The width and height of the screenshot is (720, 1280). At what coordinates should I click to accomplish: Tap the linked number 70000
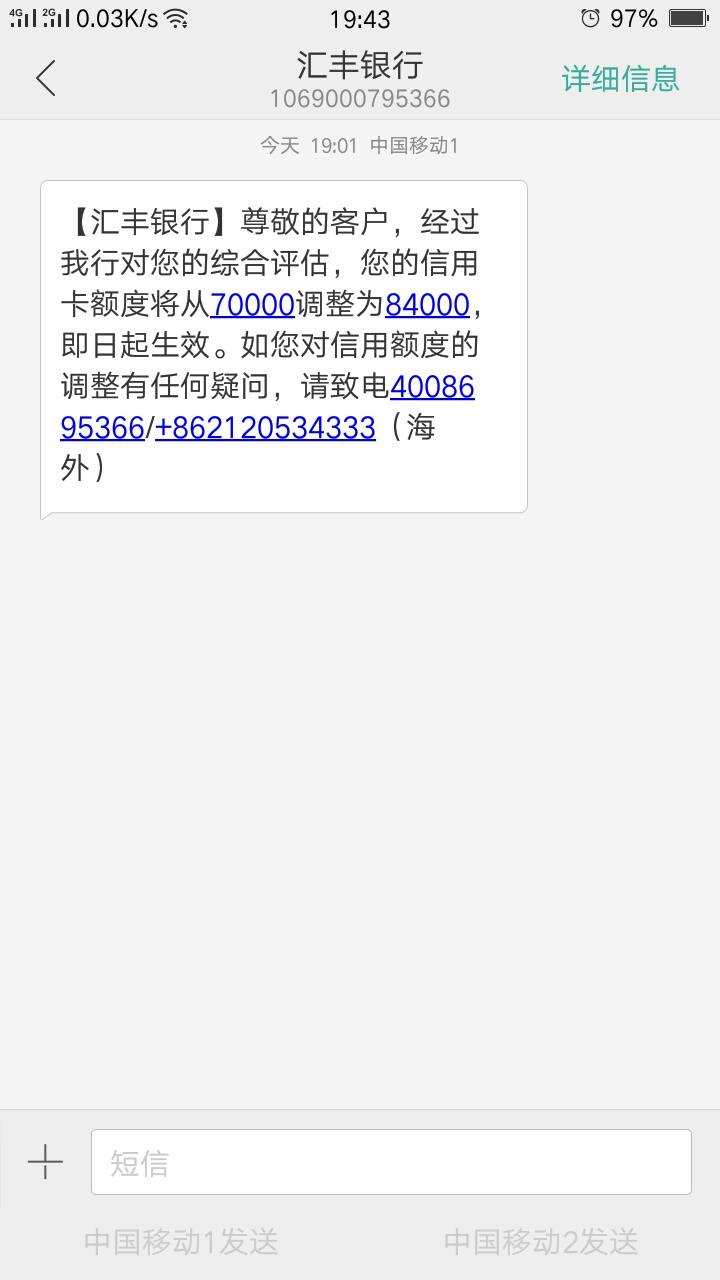[x=252, y=304]
